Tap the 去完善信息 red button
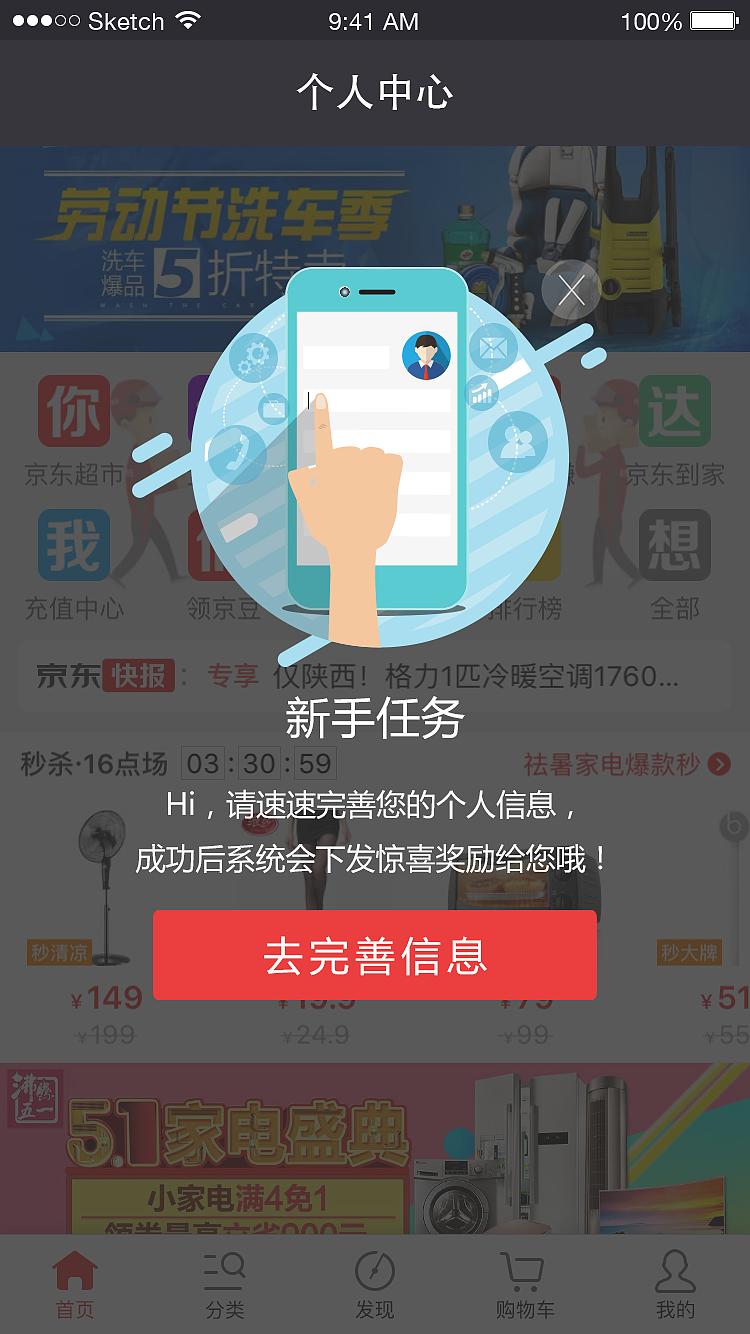The height and width of the screenshot is (1334, 750). coord(375,954)
